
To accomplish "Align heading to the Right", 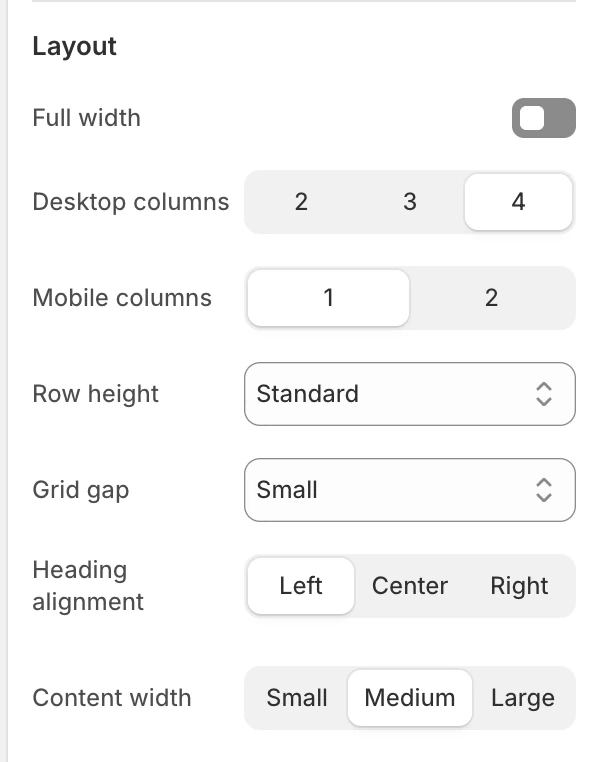I will pyautogui.click(x=519, y=586).
